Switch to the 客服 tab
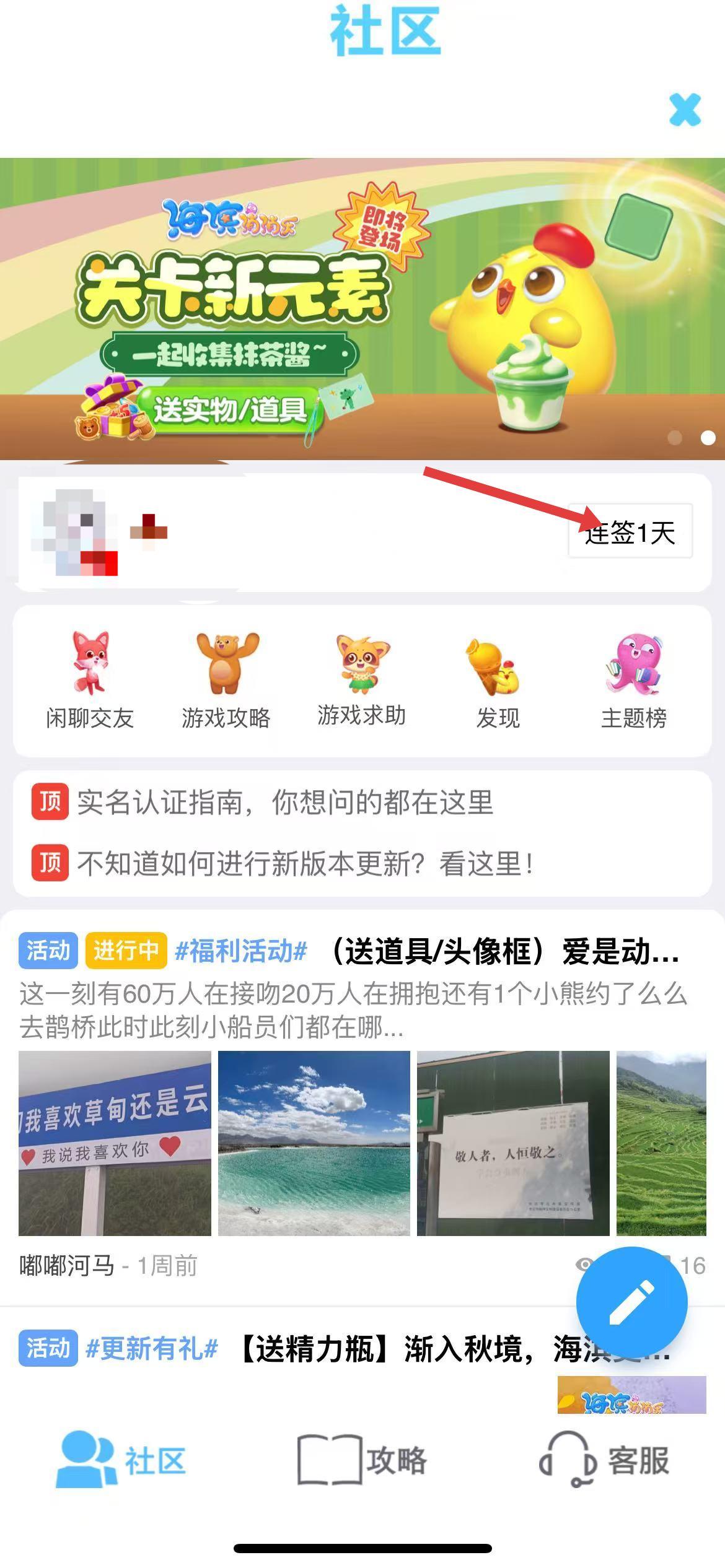 pyautogui.click(x=604, y=1460)
